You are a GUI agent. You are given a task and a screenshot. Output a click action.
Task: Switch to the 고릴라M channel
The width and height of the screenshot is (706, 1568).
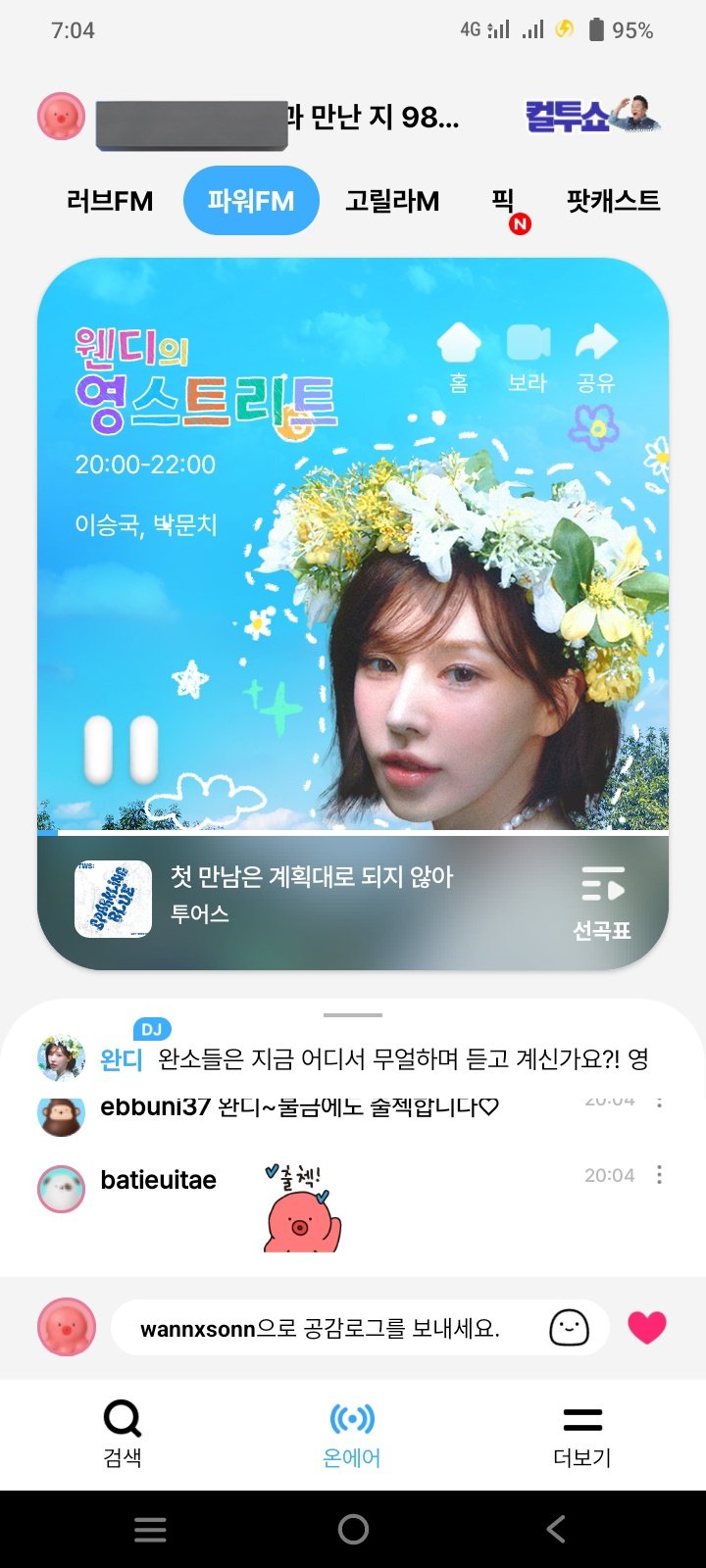[392, 201]
